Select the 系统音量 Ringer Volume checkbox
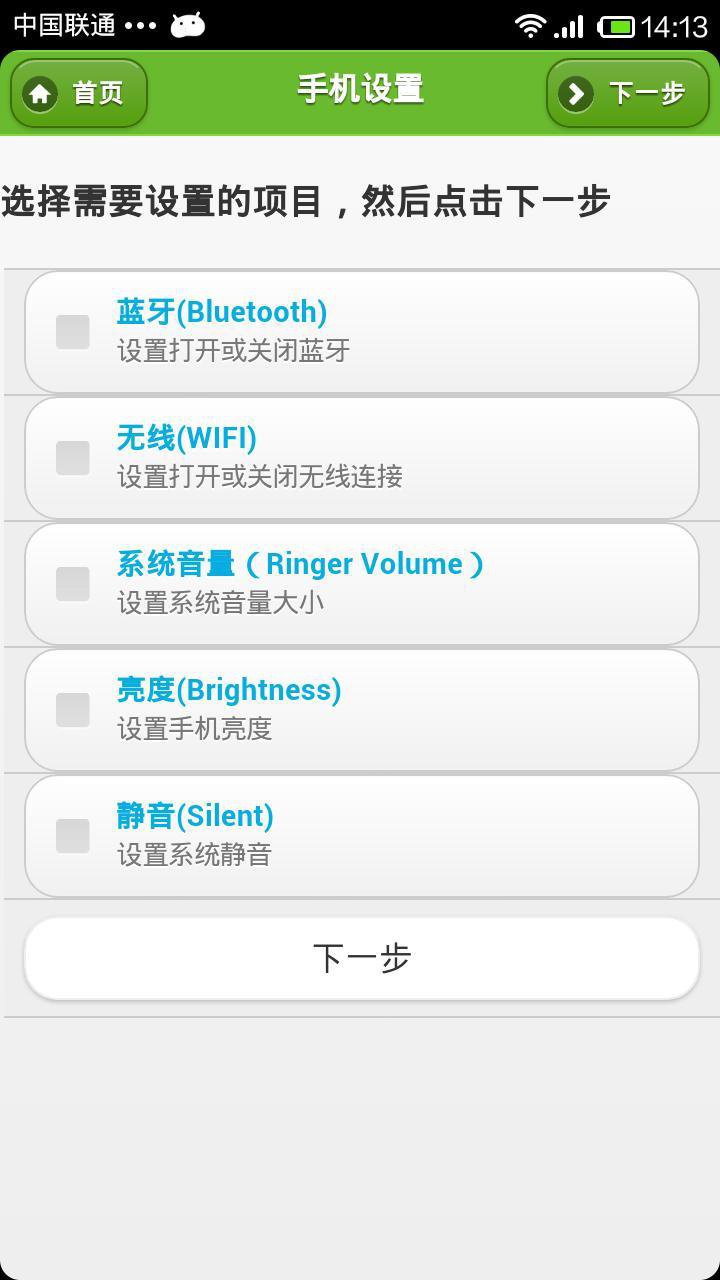Screen dimensions: 720x1280 (70, 583)
